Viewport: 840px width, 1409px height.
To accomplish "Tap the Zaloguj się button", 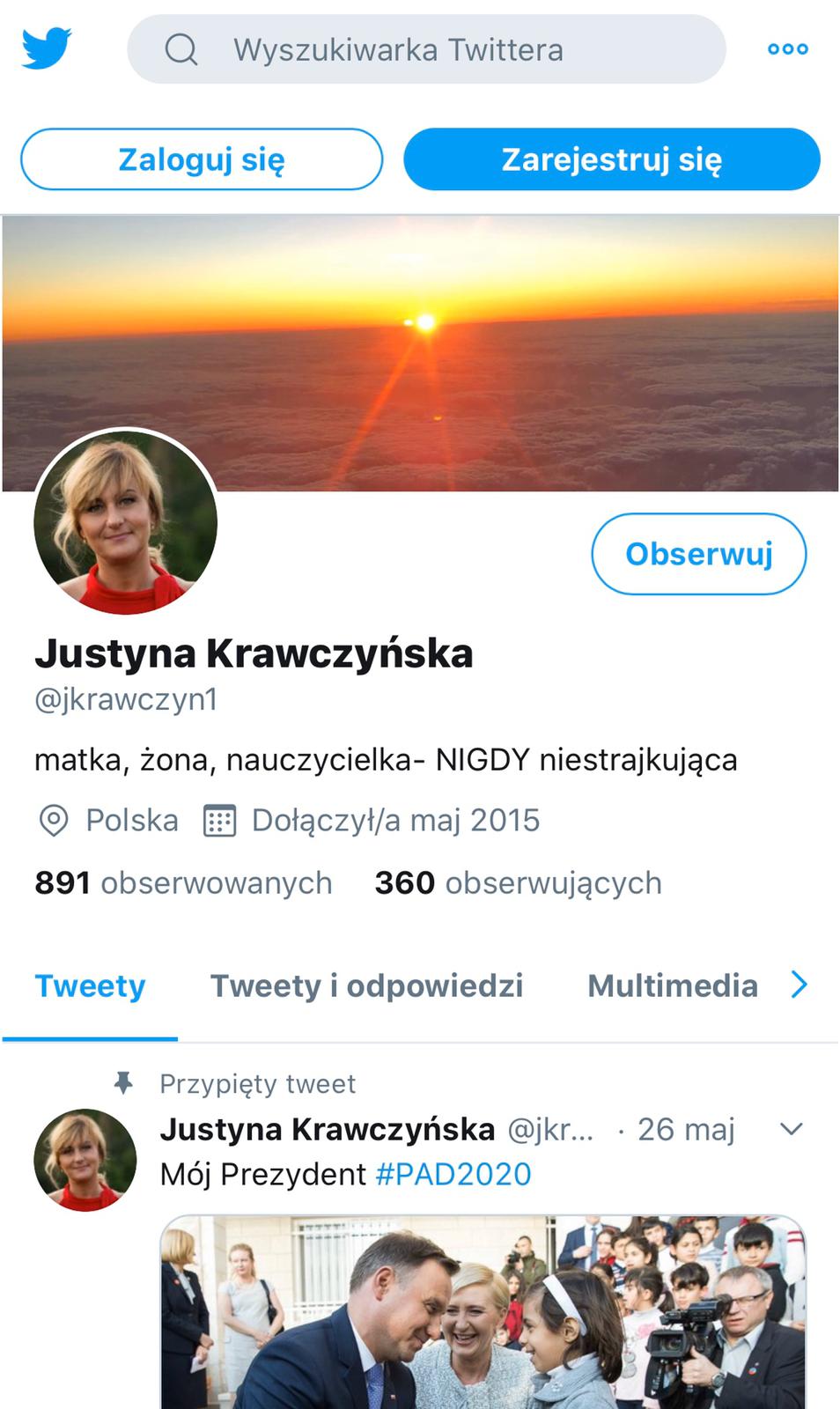I will (x=202, y=159).
